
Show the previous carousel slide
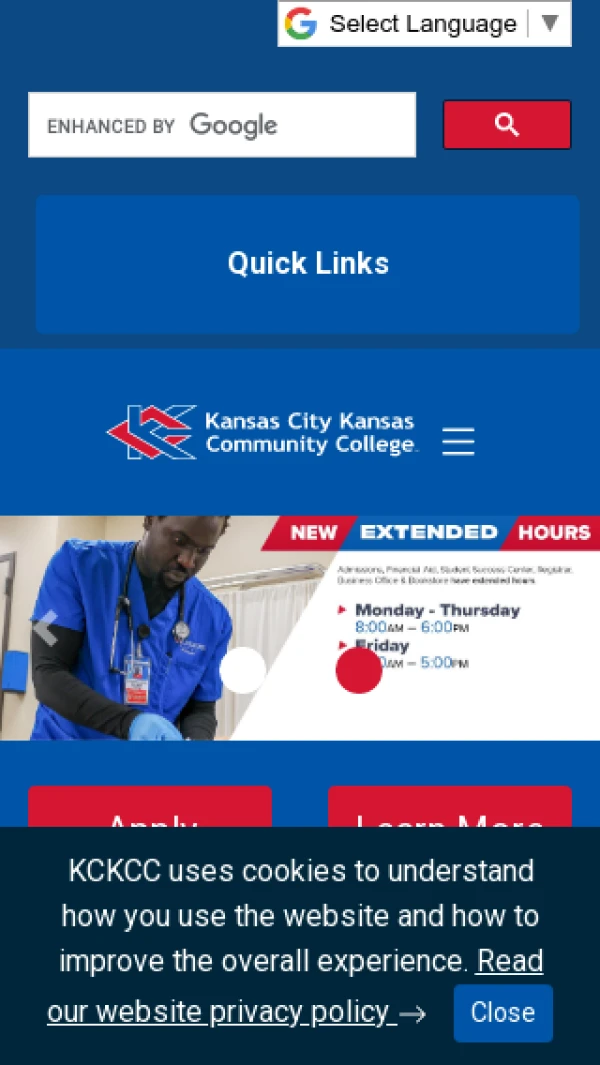[x=44, y=628]
